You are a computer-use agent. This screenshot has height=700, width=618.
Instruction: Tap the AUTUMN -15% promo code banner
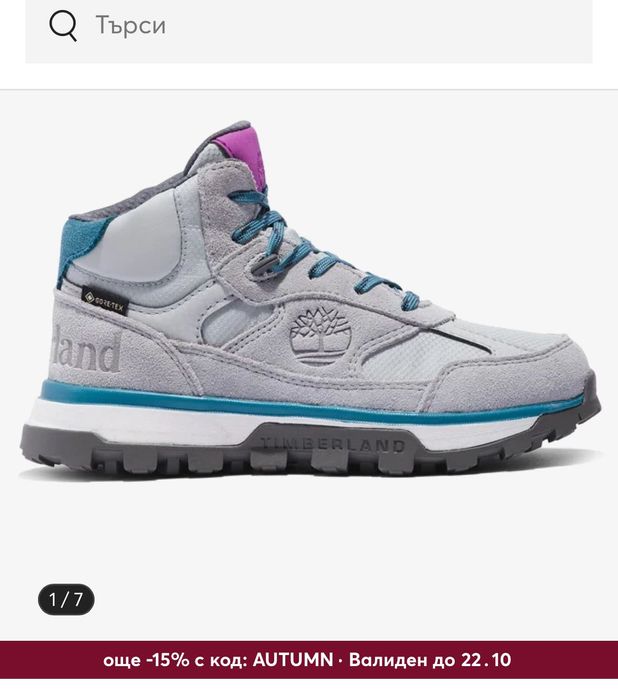(309, 660)
